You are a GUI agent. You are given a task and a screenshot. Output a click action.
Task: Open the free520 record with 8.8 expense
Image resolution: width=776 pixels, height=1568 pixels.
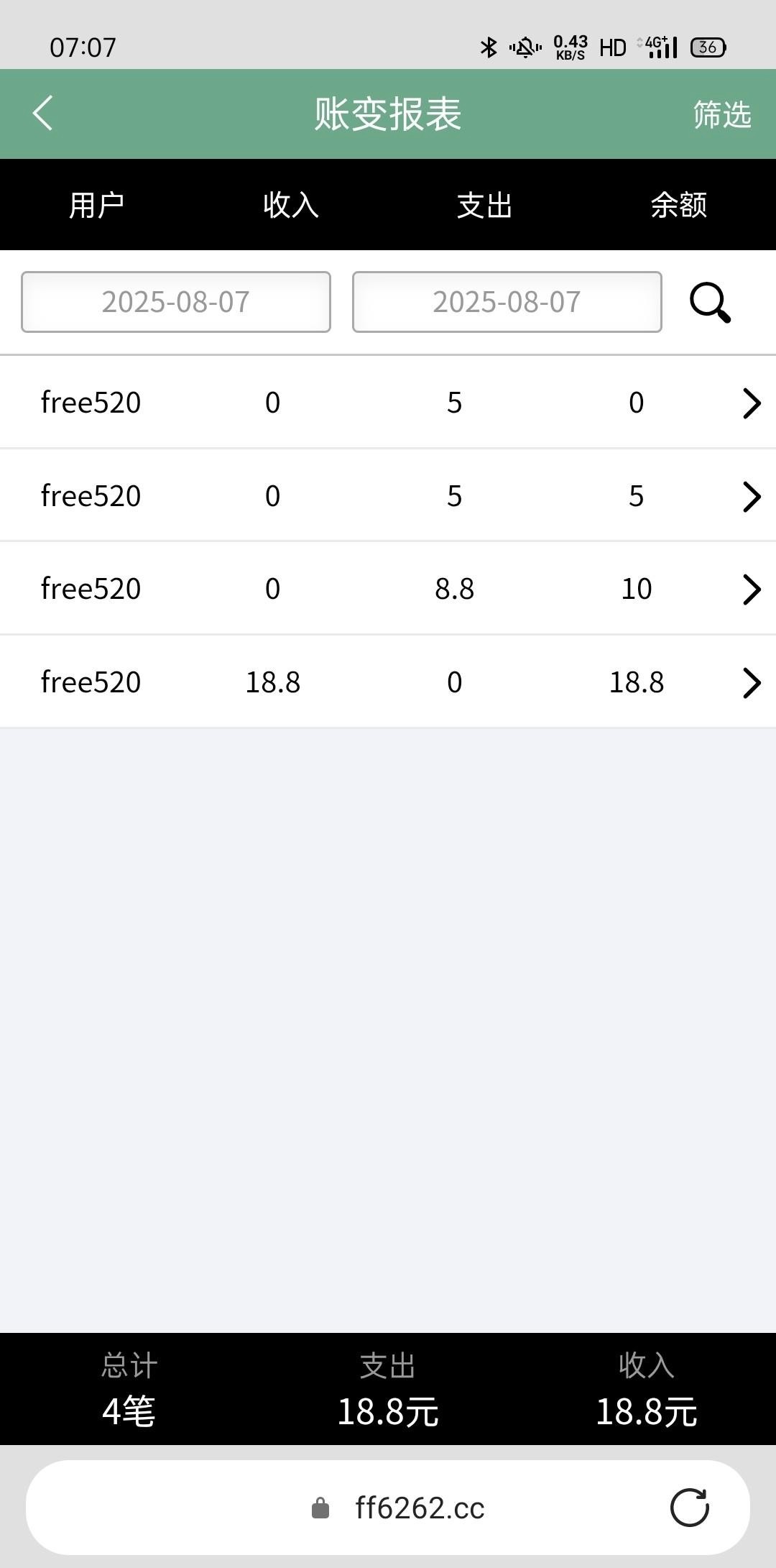click(388, 589)
